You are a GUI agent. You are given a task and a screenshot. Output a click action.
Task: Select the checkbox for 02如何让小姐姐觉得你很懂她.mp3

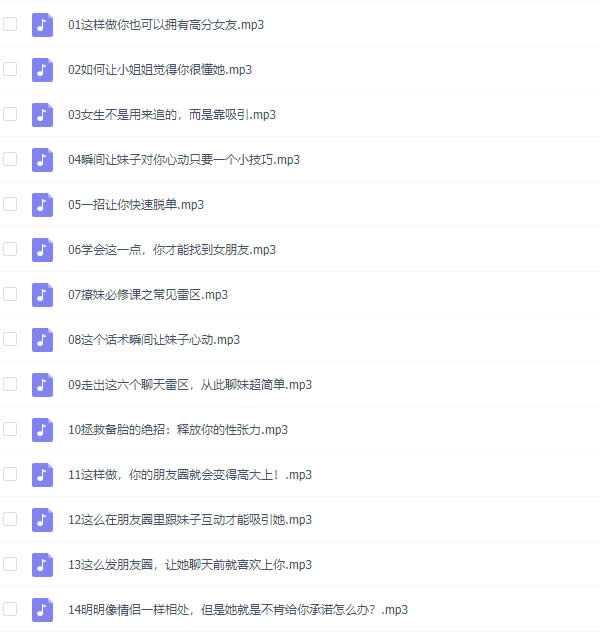click(10, 69)
